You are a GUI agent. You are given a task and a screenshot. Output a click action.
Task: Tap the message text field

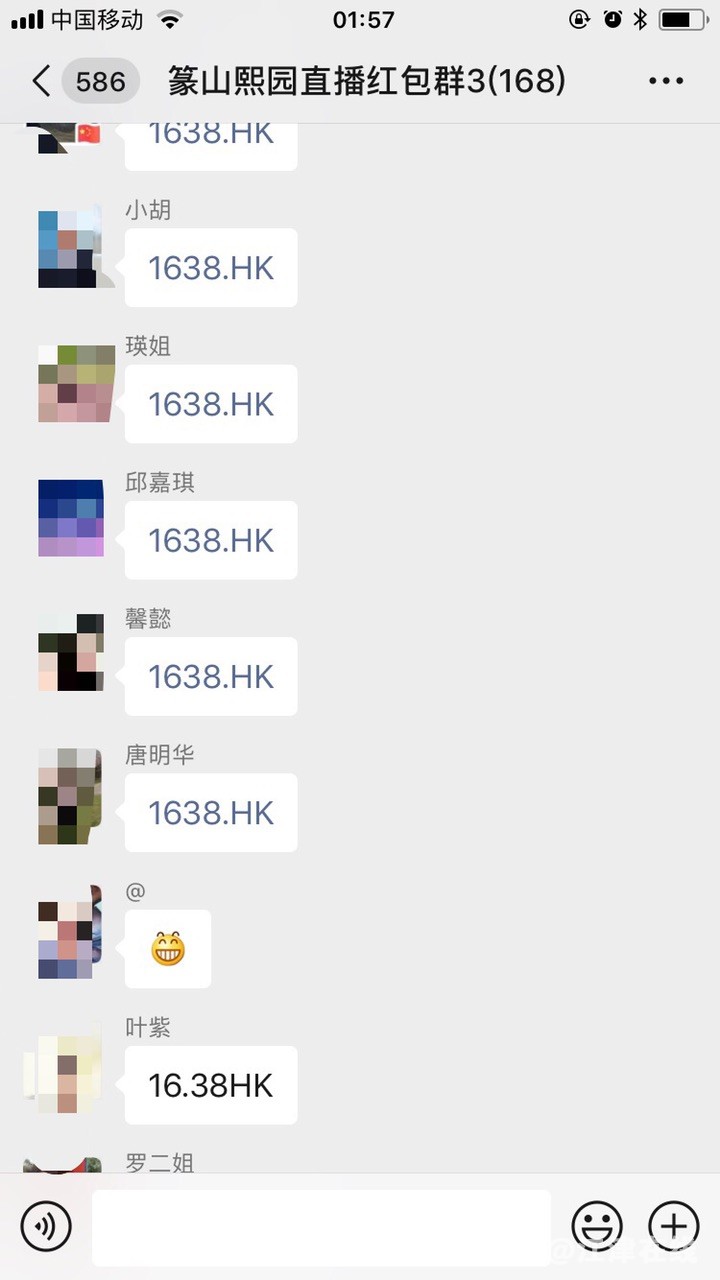point(320,1227)
